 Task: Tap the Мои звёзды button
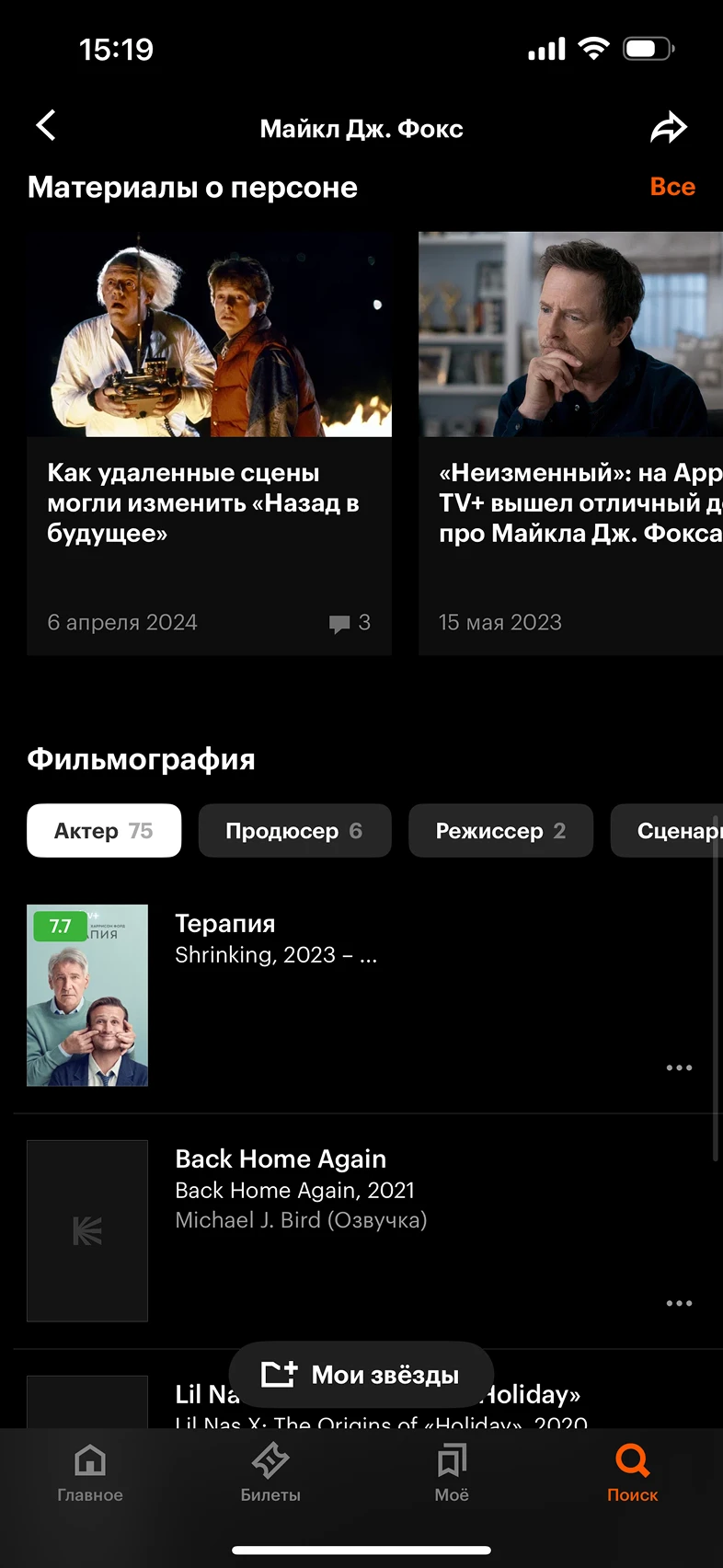(361, 1375)
